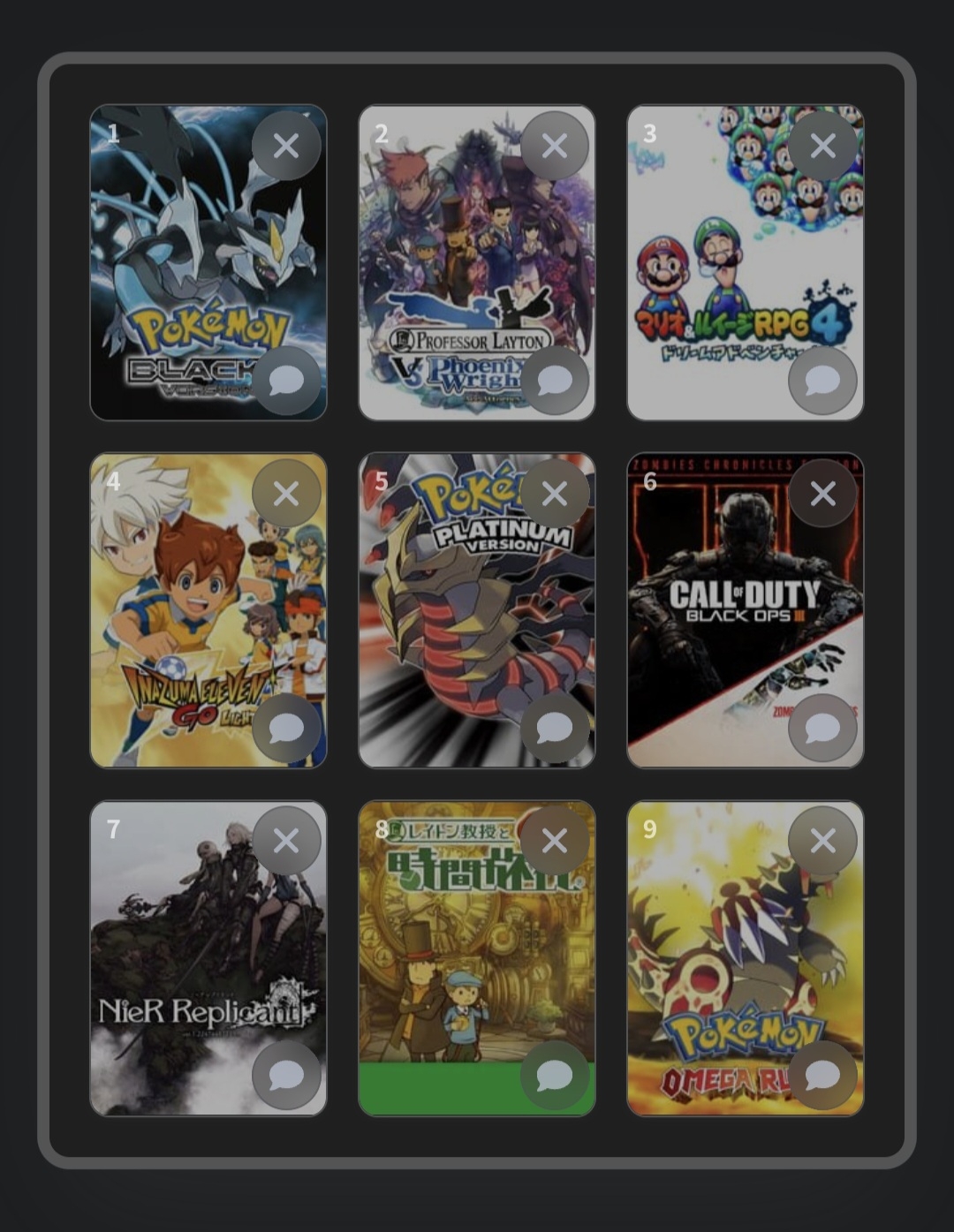Comment on Professor Layton vs Phoenix Wright

point(555,381)
